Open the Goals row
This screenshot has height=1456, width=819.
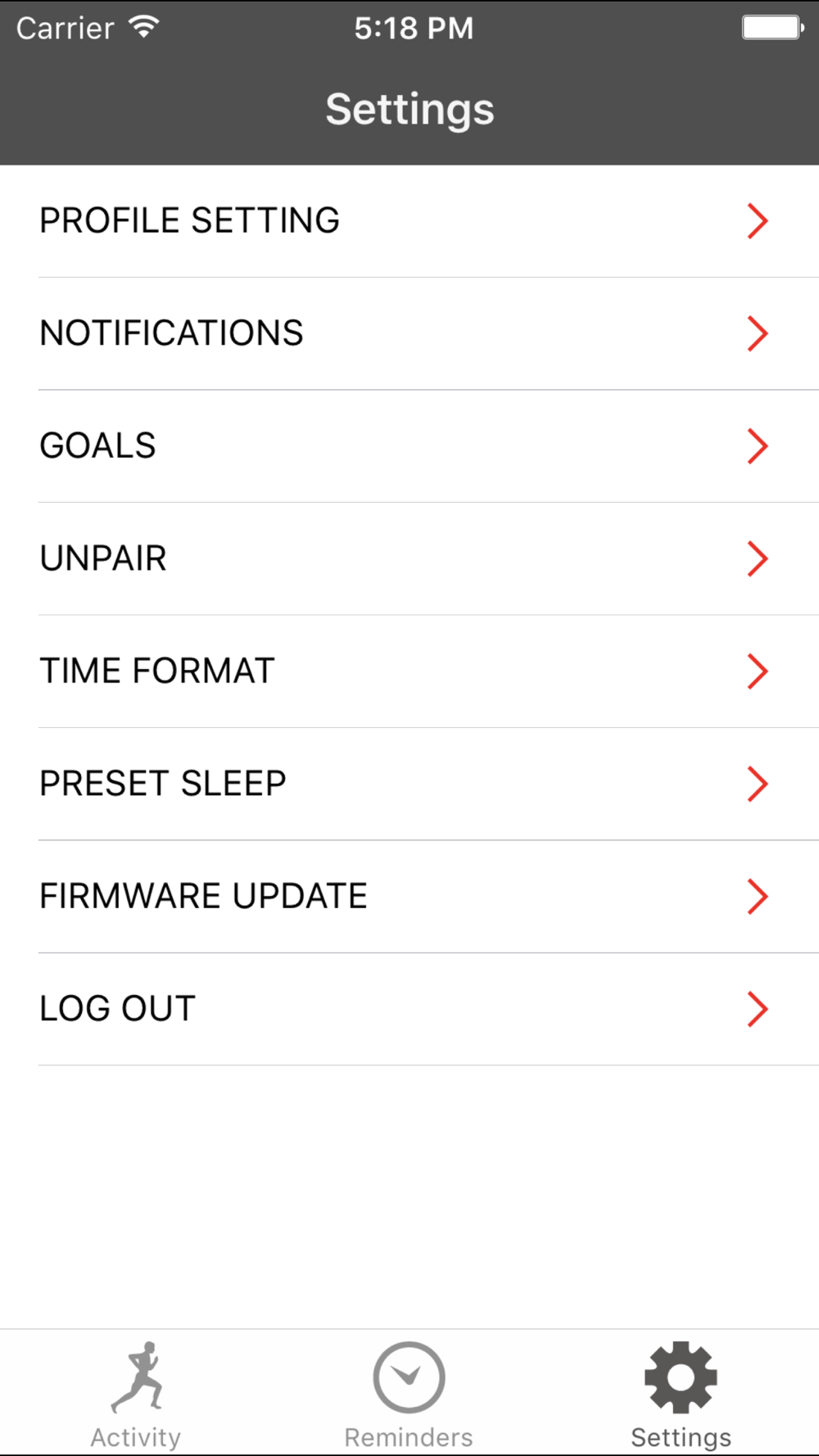[409, 446]
